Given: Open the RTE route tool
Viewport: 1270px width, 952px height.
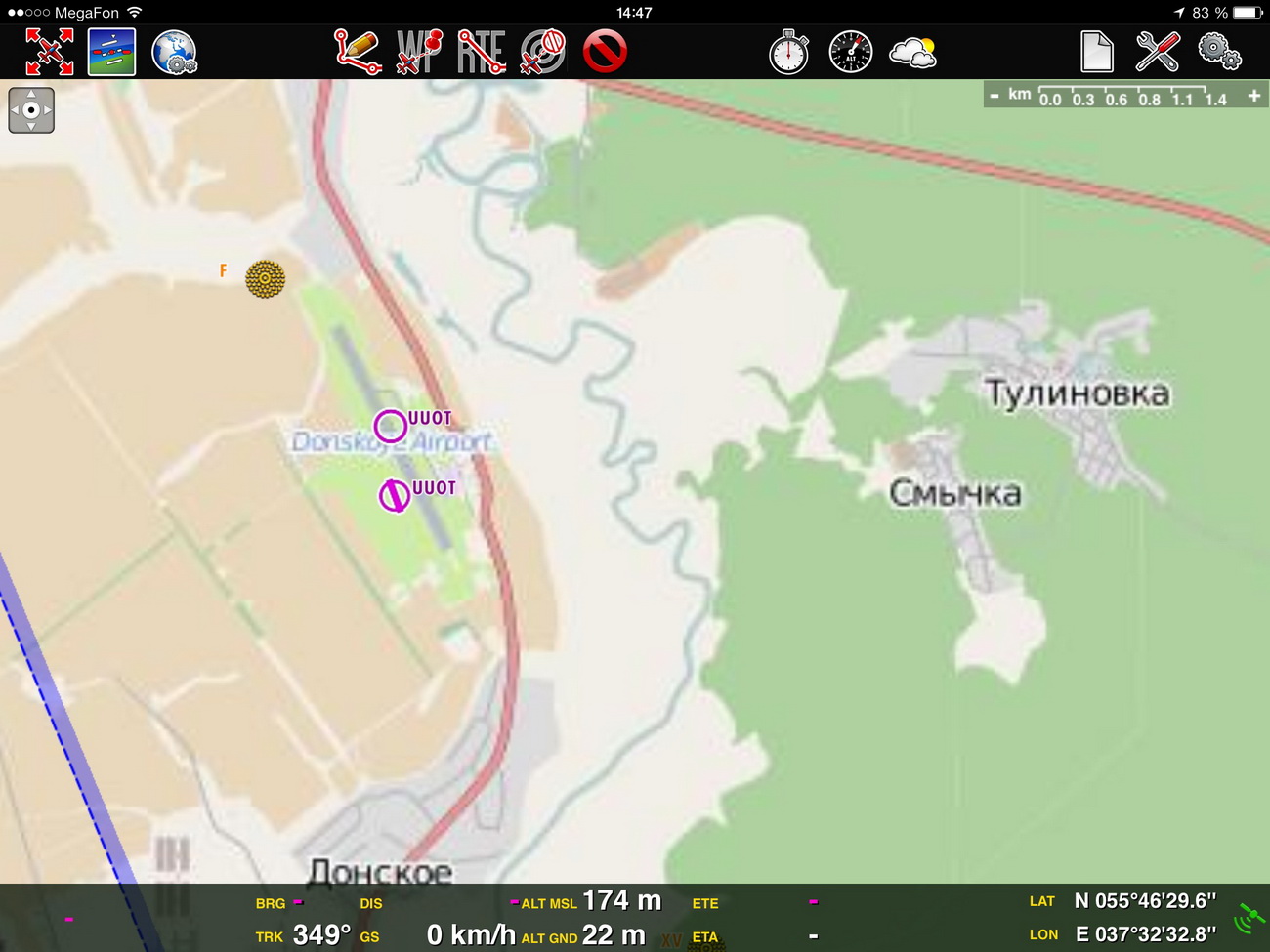Looking at the screenshot, I should [x=482, y=52].
